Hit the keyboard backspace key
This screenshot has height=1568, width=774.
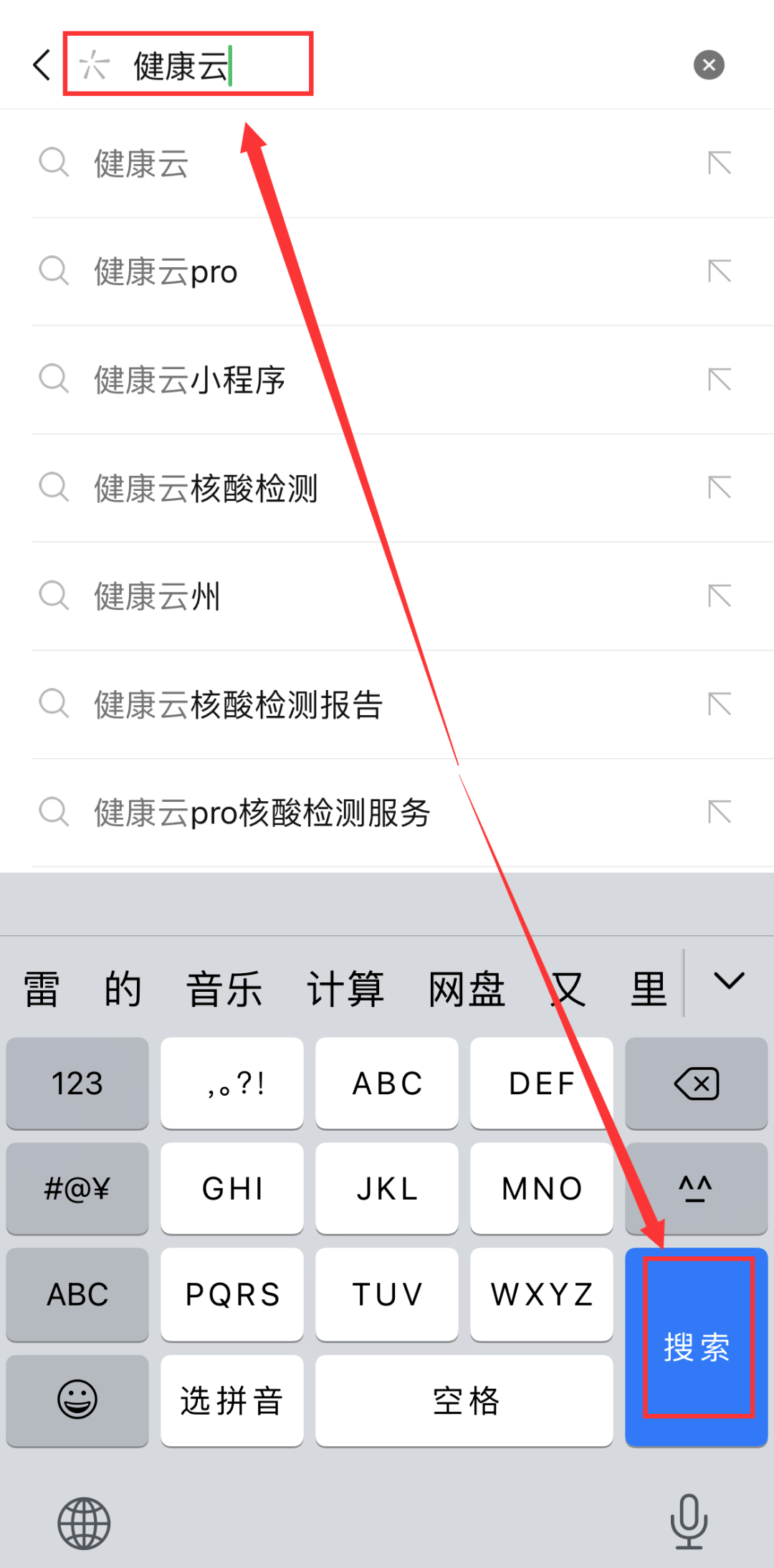point(696,1083)
